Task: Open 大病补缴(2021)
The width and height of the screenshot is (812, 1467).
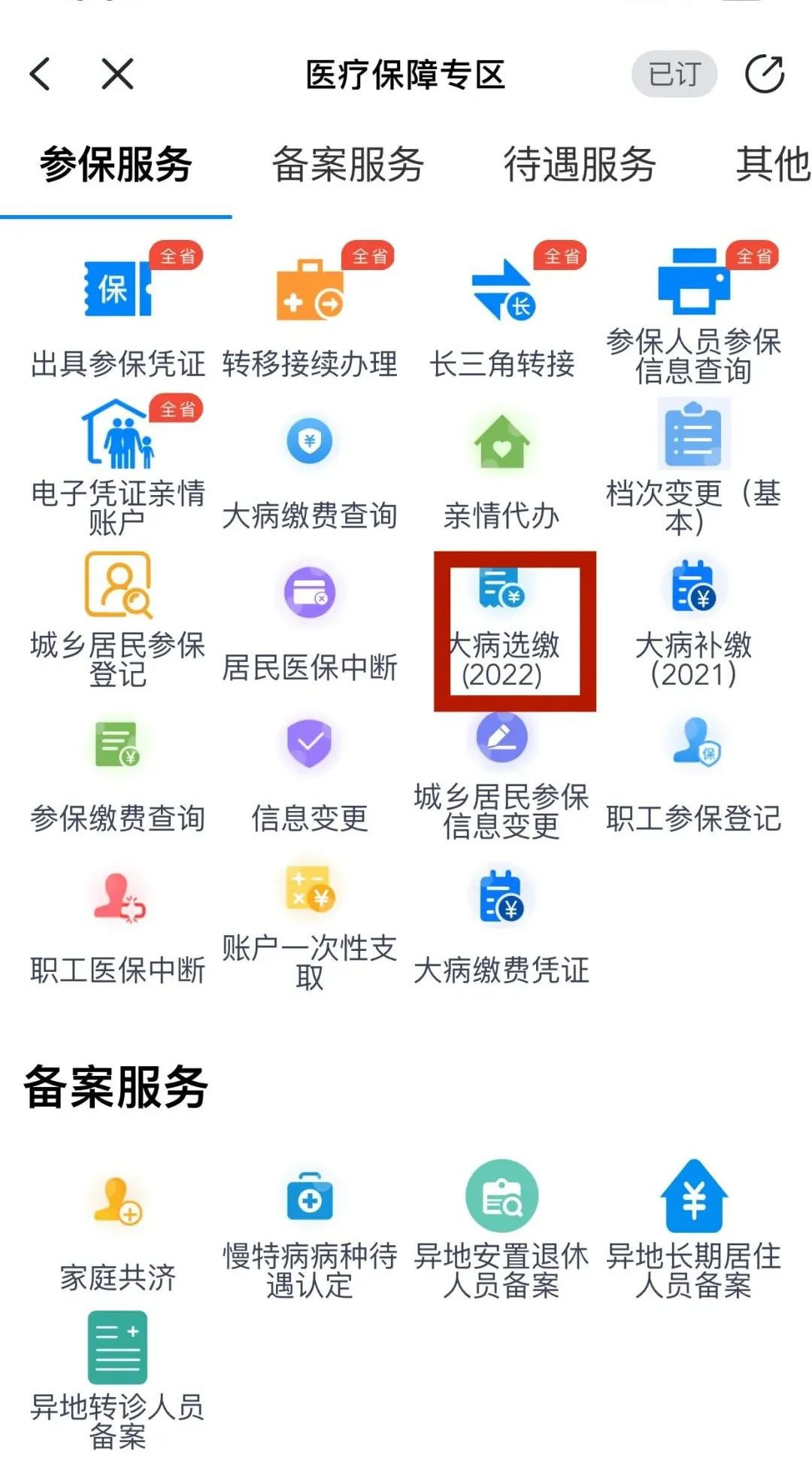Action: [x=693, y=624]
